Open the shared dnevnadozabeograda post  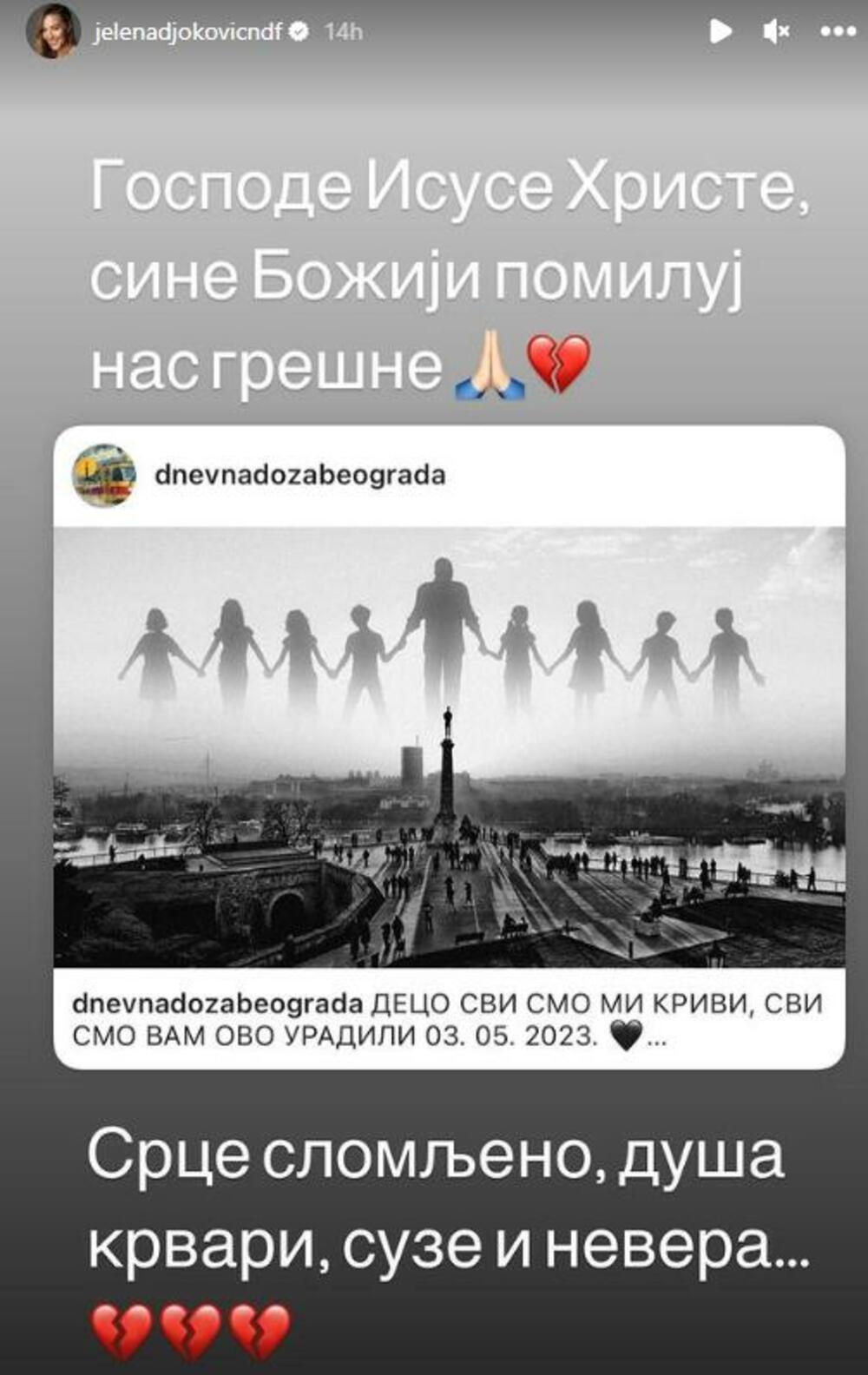tap(449, 747)
